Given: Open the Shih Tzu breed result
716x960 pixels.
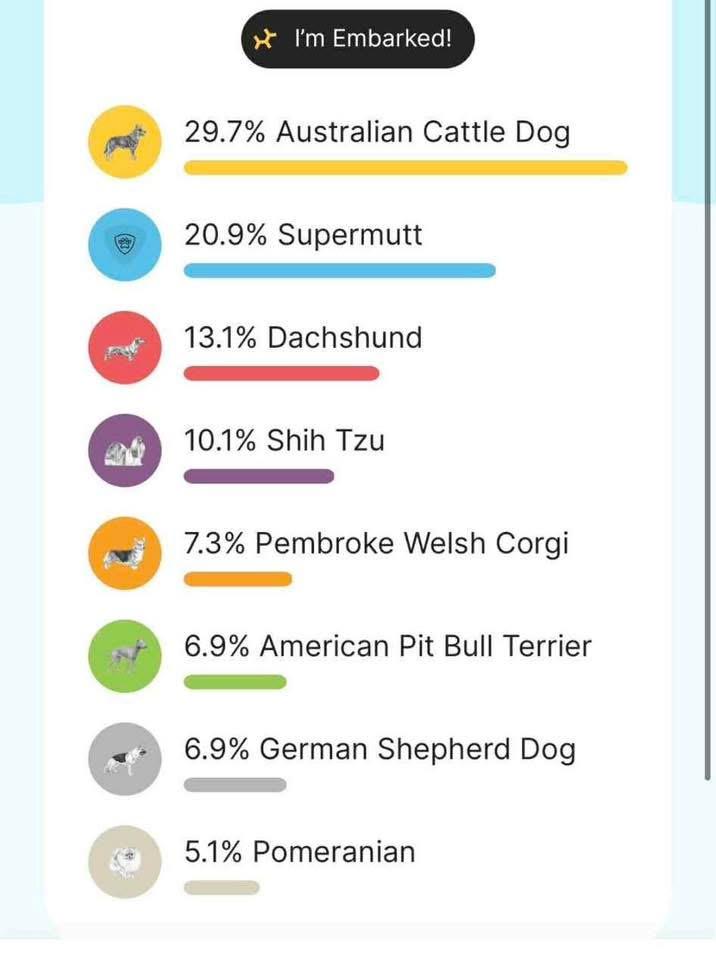Looking at the screenshot, I should pyautogui.click(x=284, y=441).
